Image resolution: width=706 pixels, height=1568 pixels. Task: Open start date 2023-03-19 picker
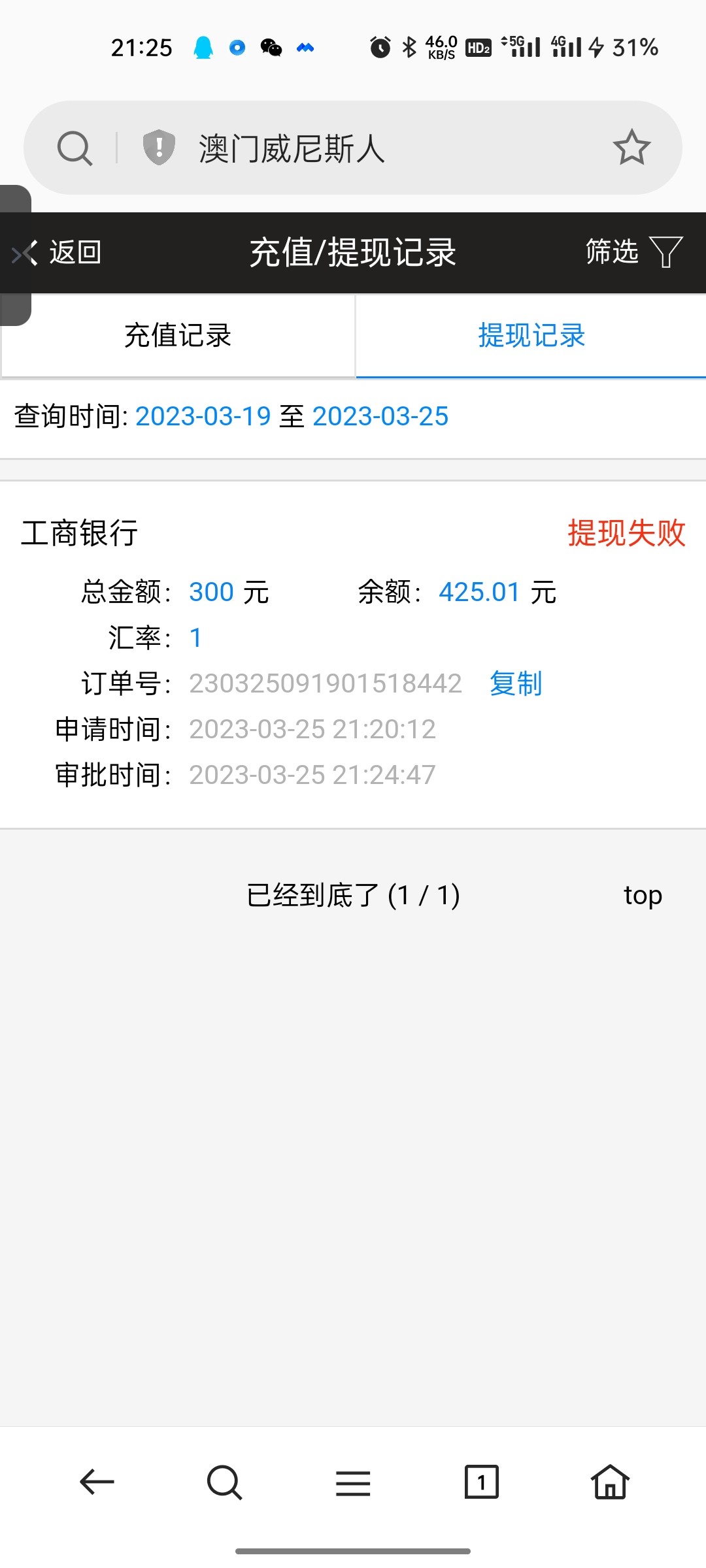coord(204,416)
